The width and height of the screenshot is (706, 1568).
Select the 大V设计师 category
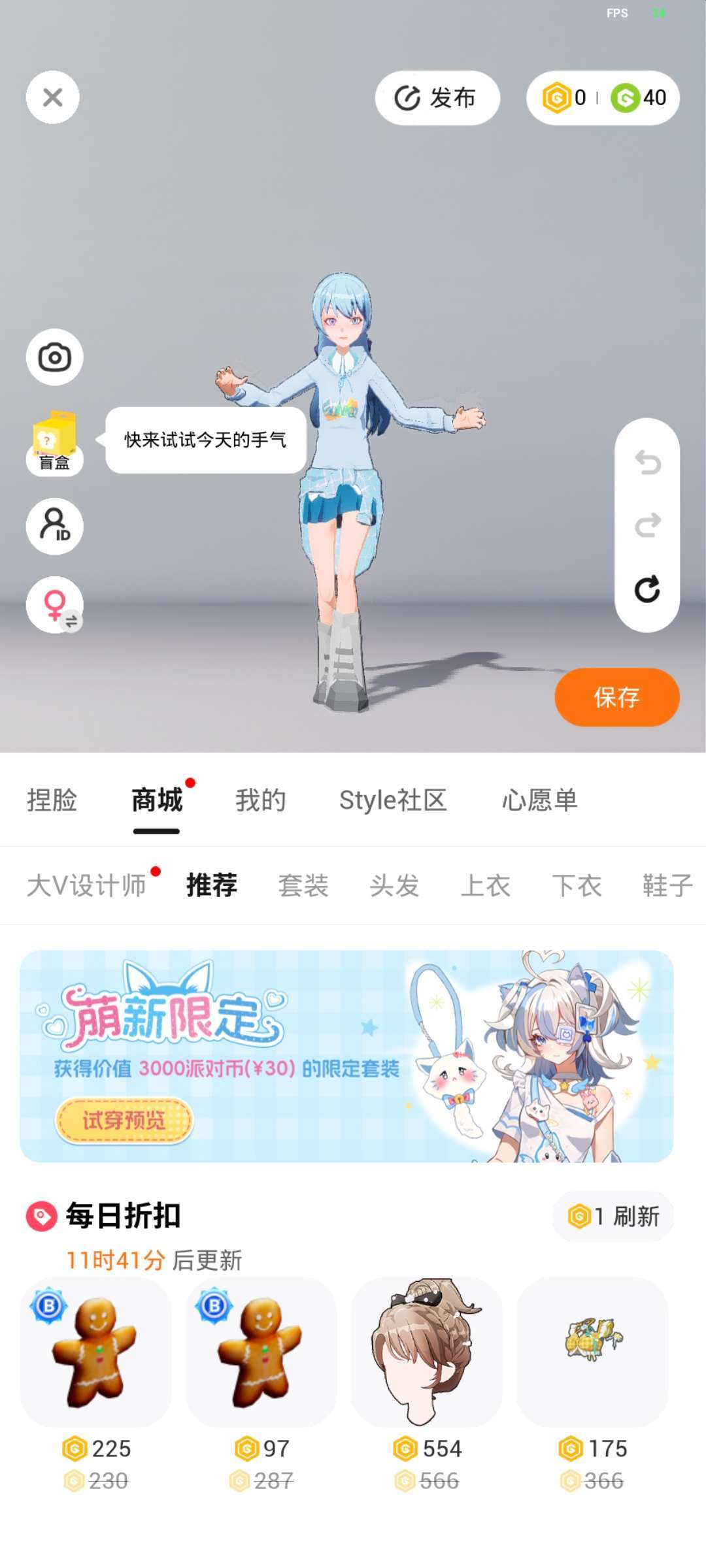[86, 886]
